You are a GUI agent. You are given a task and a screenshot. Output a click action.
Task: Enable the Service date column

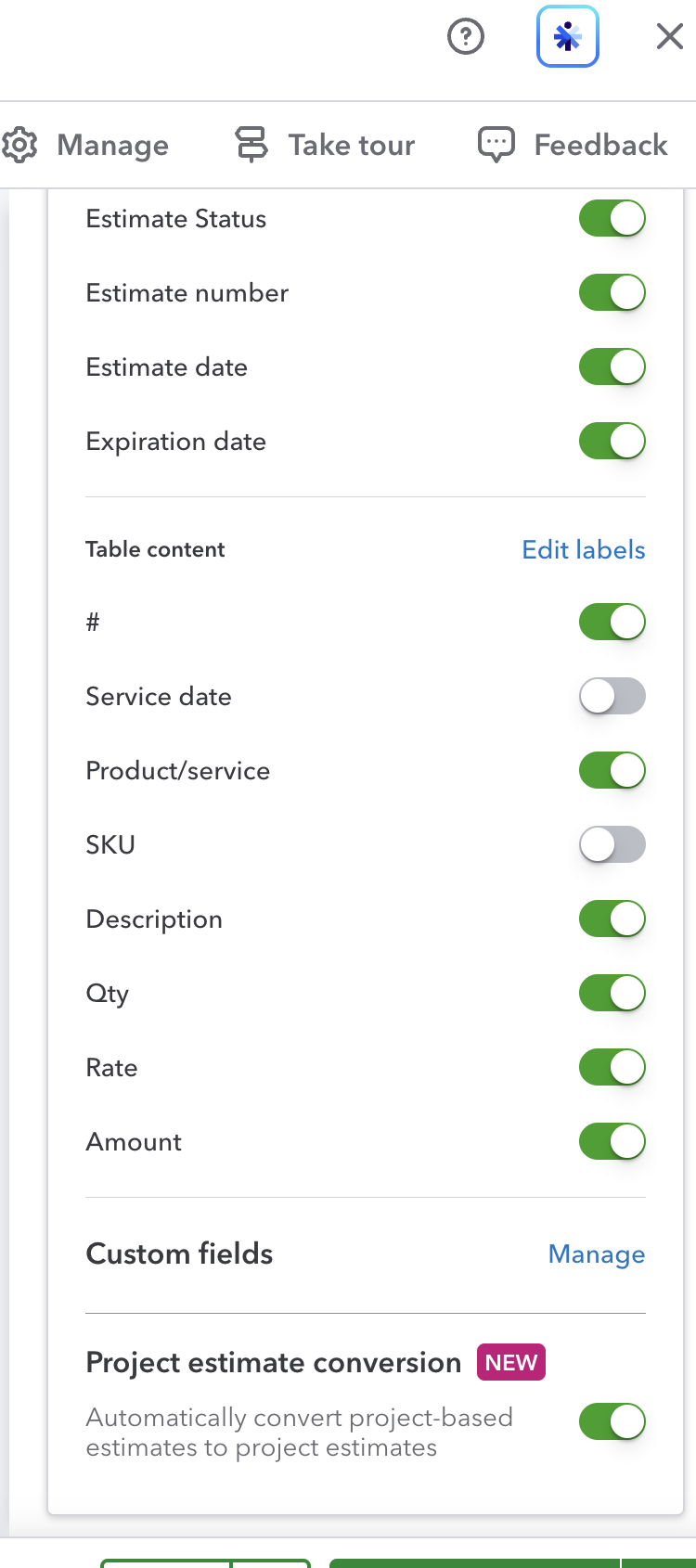pyautogui.click(x=612, y=696)
